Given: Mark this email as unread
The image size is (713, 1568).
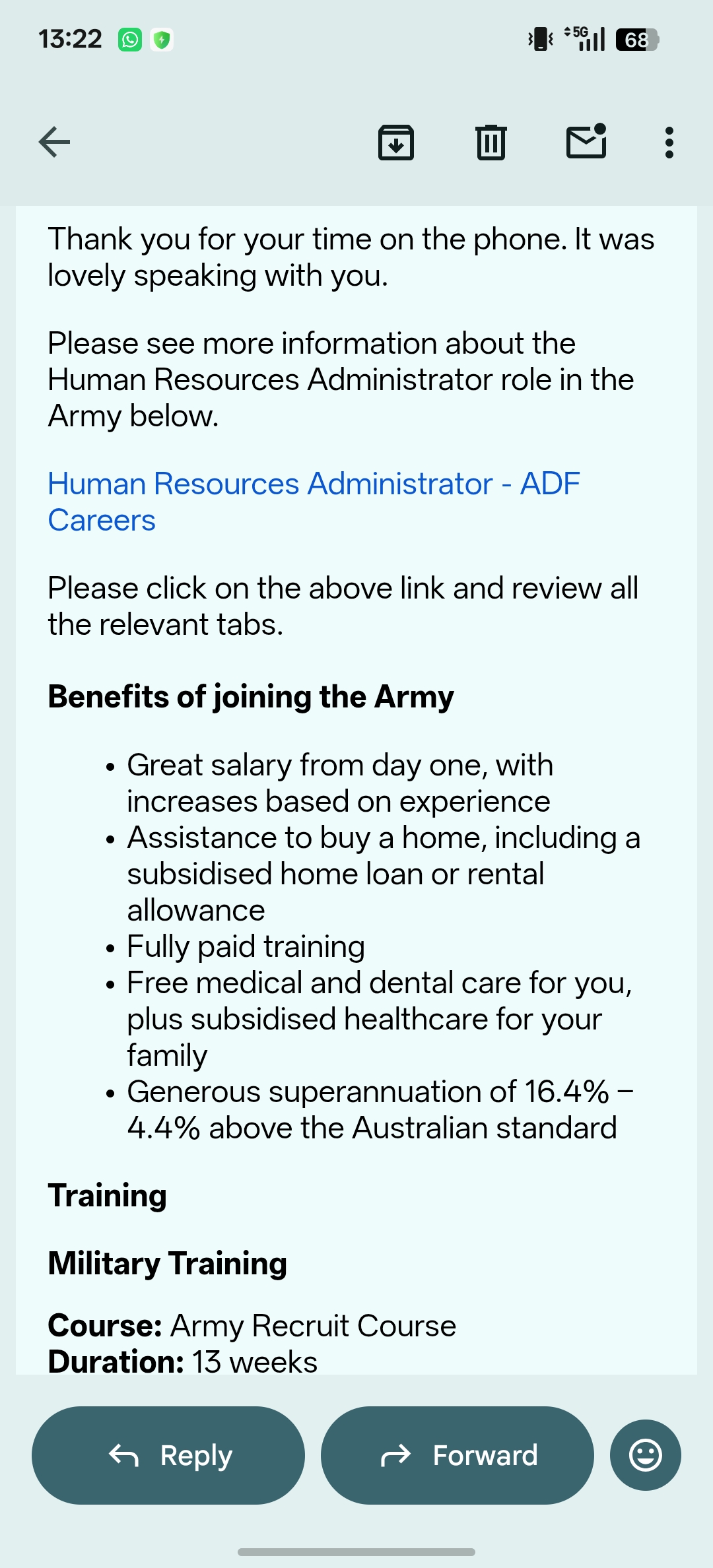Looking at the screenshot, I should click(x=587, y=141).
